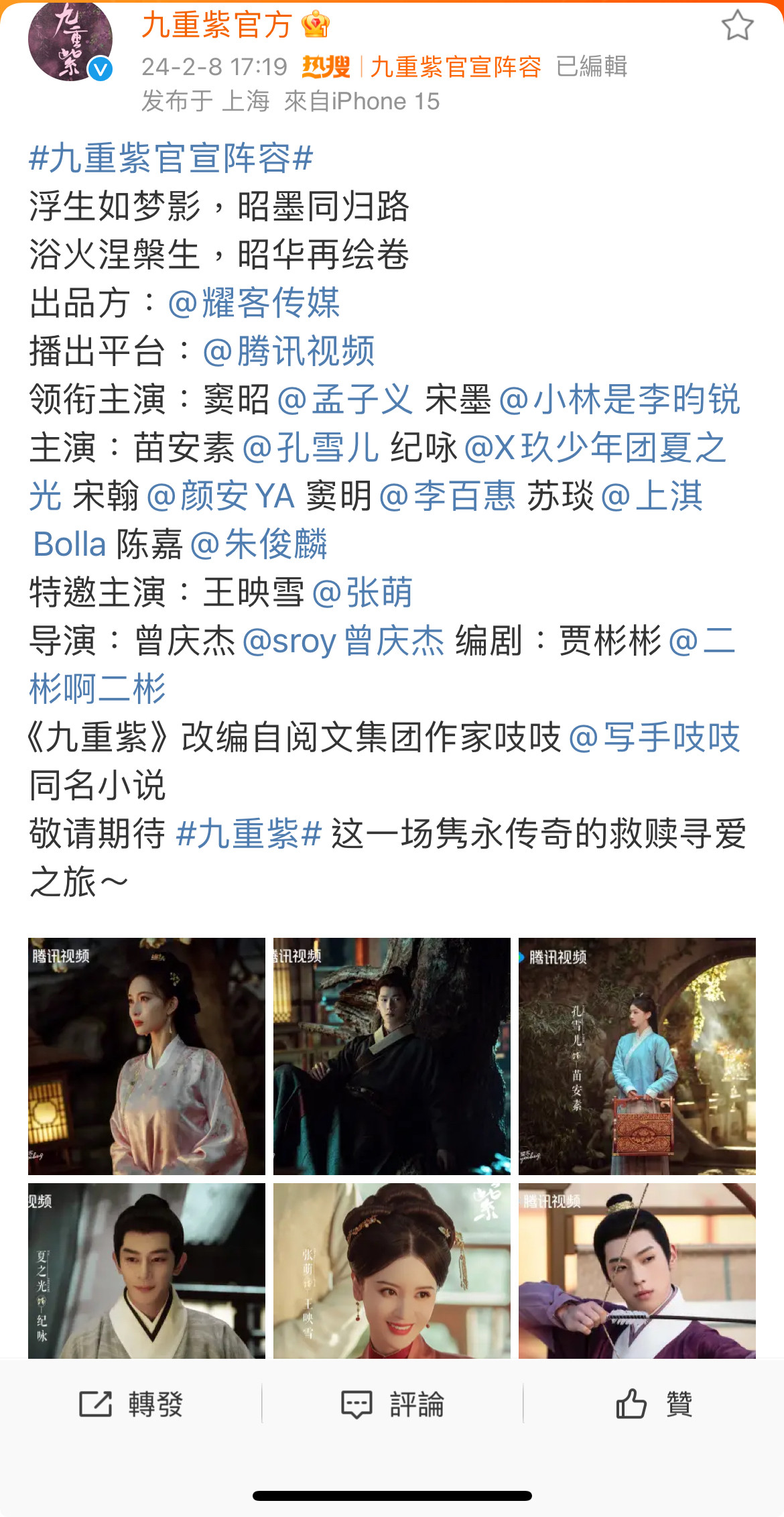Favorite this post with the star icon

click(x=737, y=26)
